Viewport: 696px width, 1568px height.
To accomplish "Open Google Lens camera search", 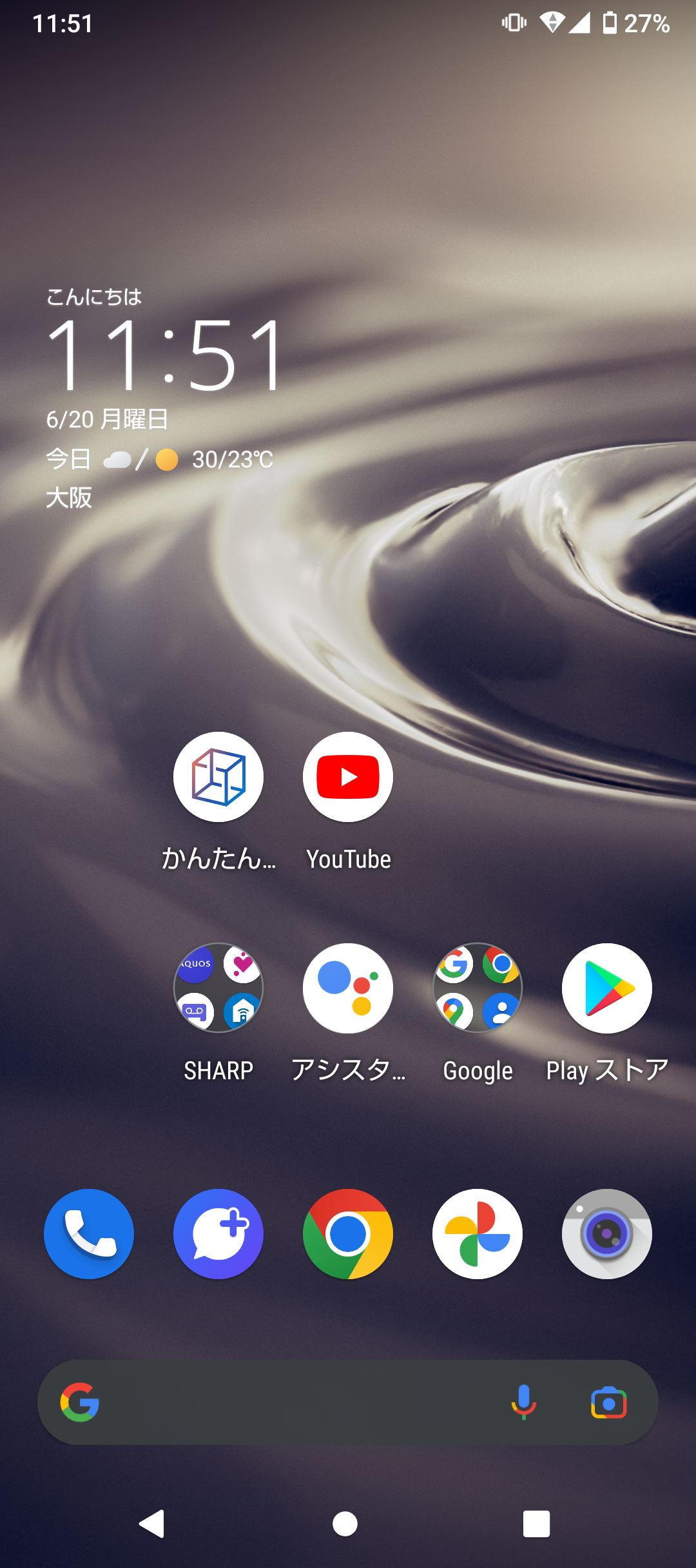I will 608,1402.
